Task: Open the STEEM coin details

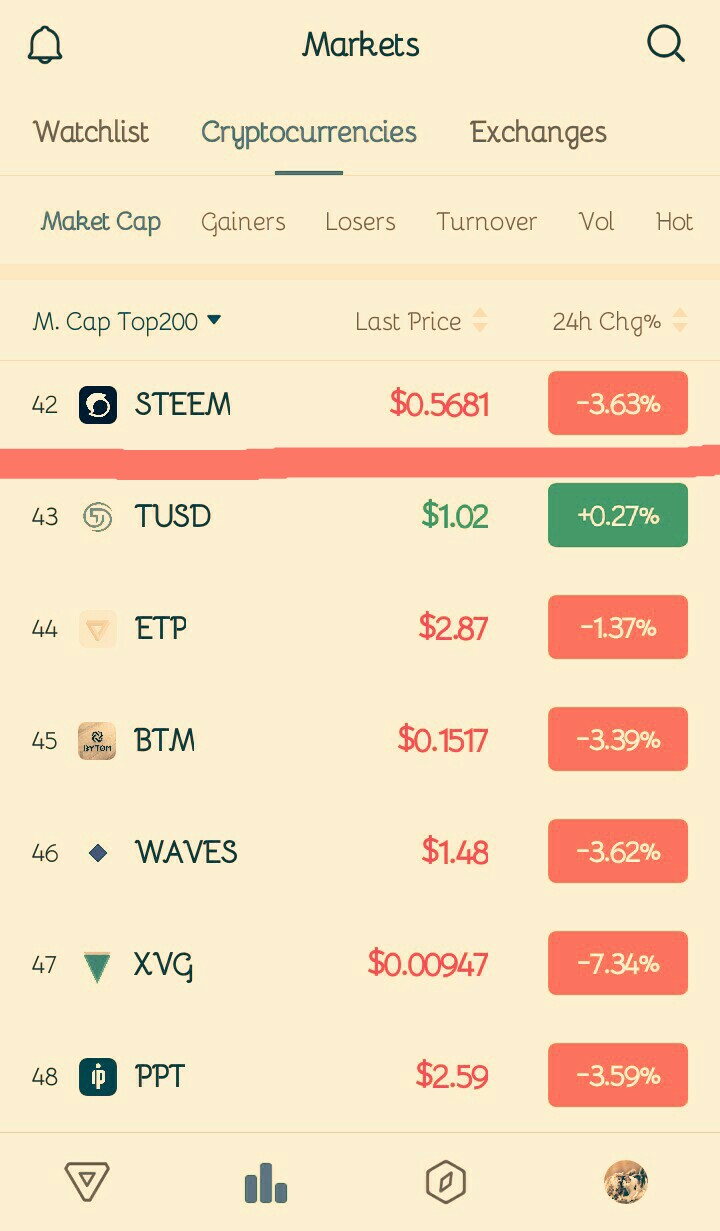Action: [x=183, y=404]
